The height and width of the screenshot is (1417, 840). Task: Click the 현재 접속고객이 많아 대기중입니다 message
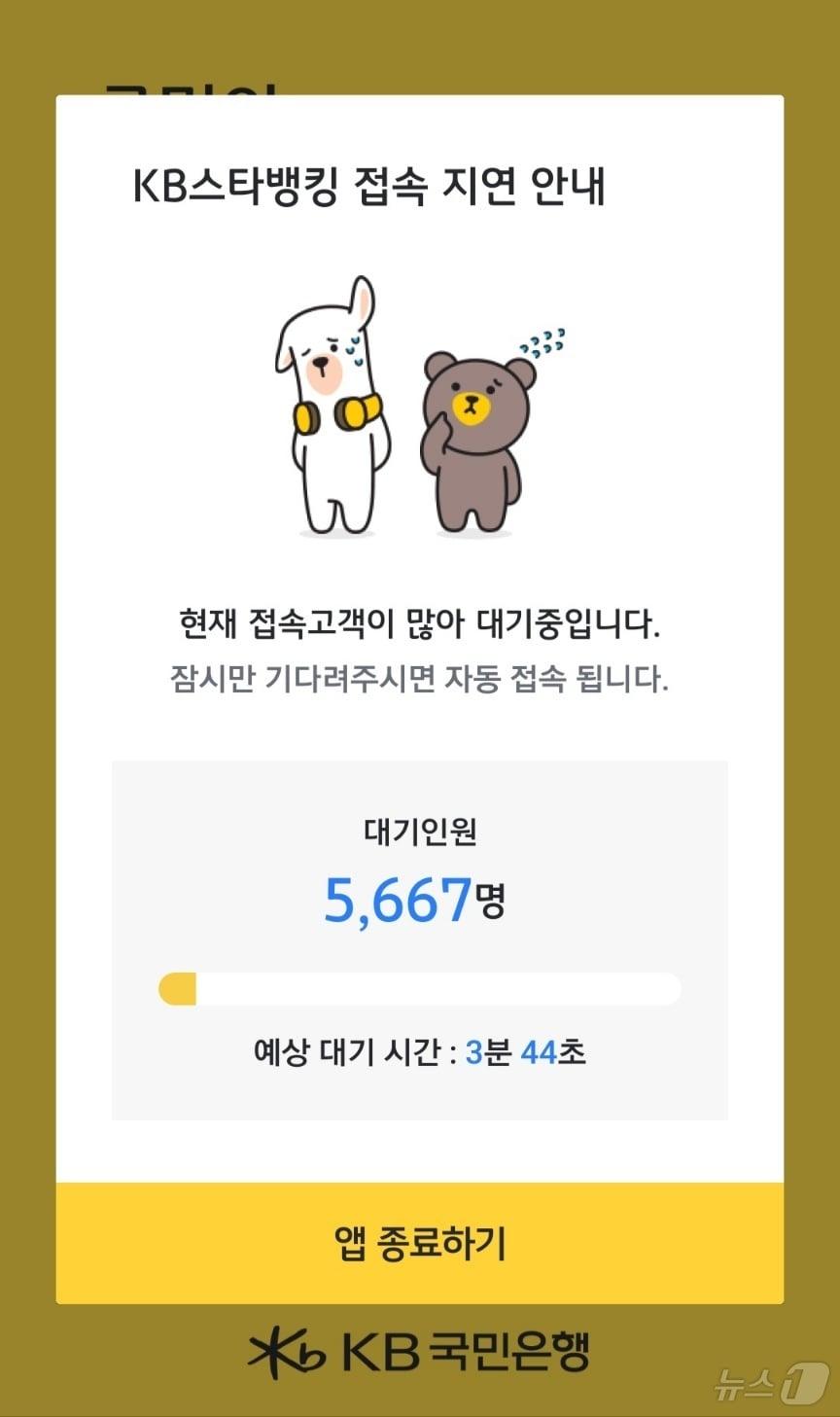(x=418, y=622)
